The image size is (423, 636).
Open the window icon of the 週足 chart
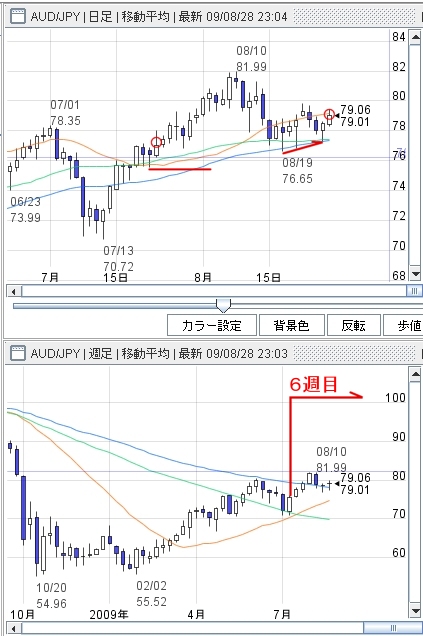click(17, 353)
